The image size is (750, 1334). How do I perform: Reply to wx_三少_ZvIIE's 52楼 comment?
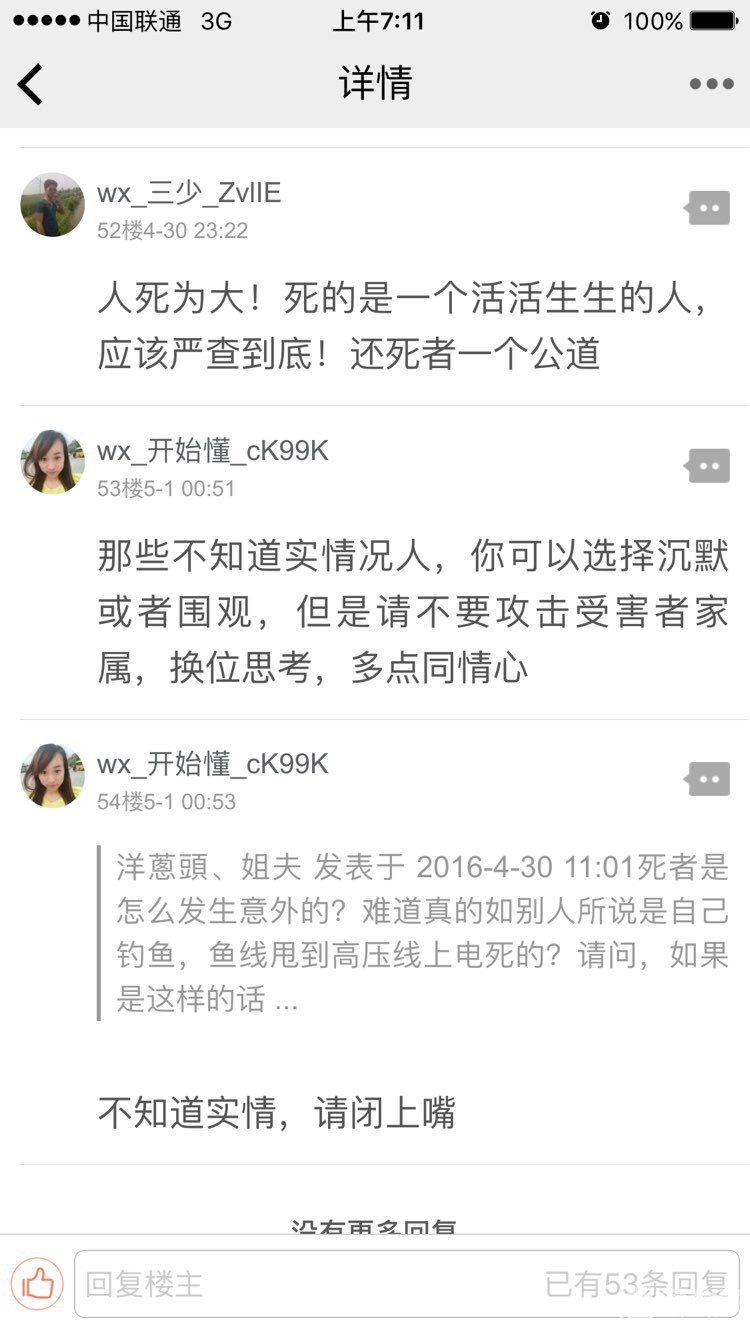coord(709,208)
